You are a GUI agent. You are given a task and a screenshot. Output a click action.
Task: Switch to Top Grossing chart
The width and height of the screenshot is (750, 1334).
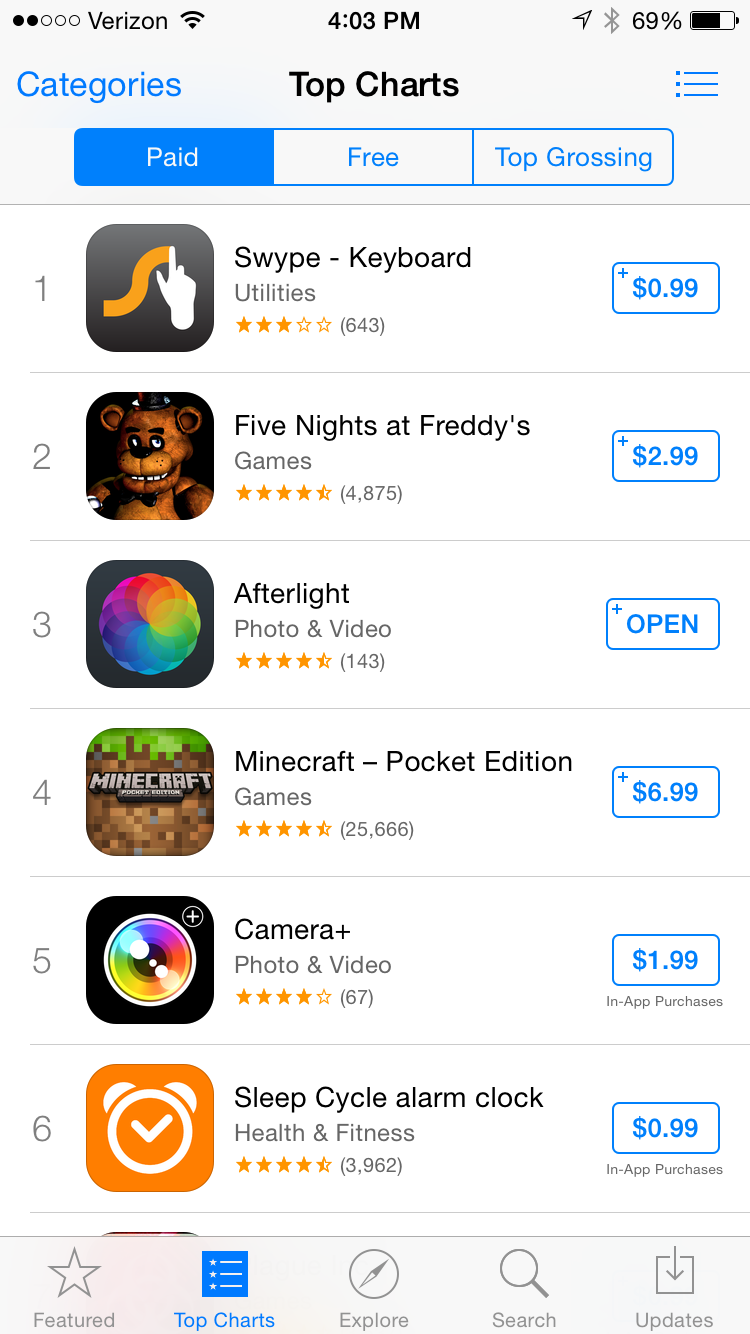pyautogui.click(x=573, y=157)
